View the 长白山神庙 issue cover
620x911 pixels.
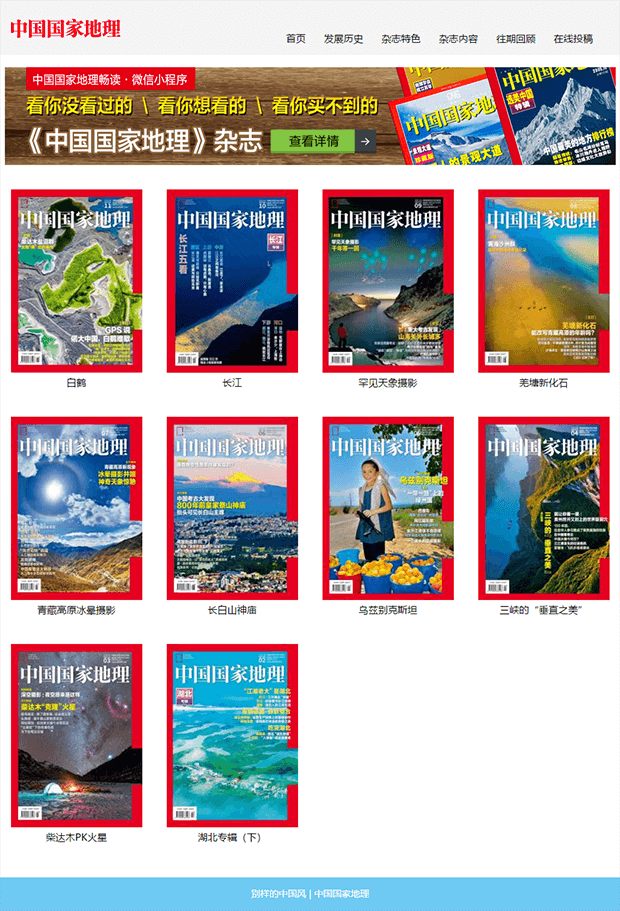pyautogui.click(x=232, y=508)
